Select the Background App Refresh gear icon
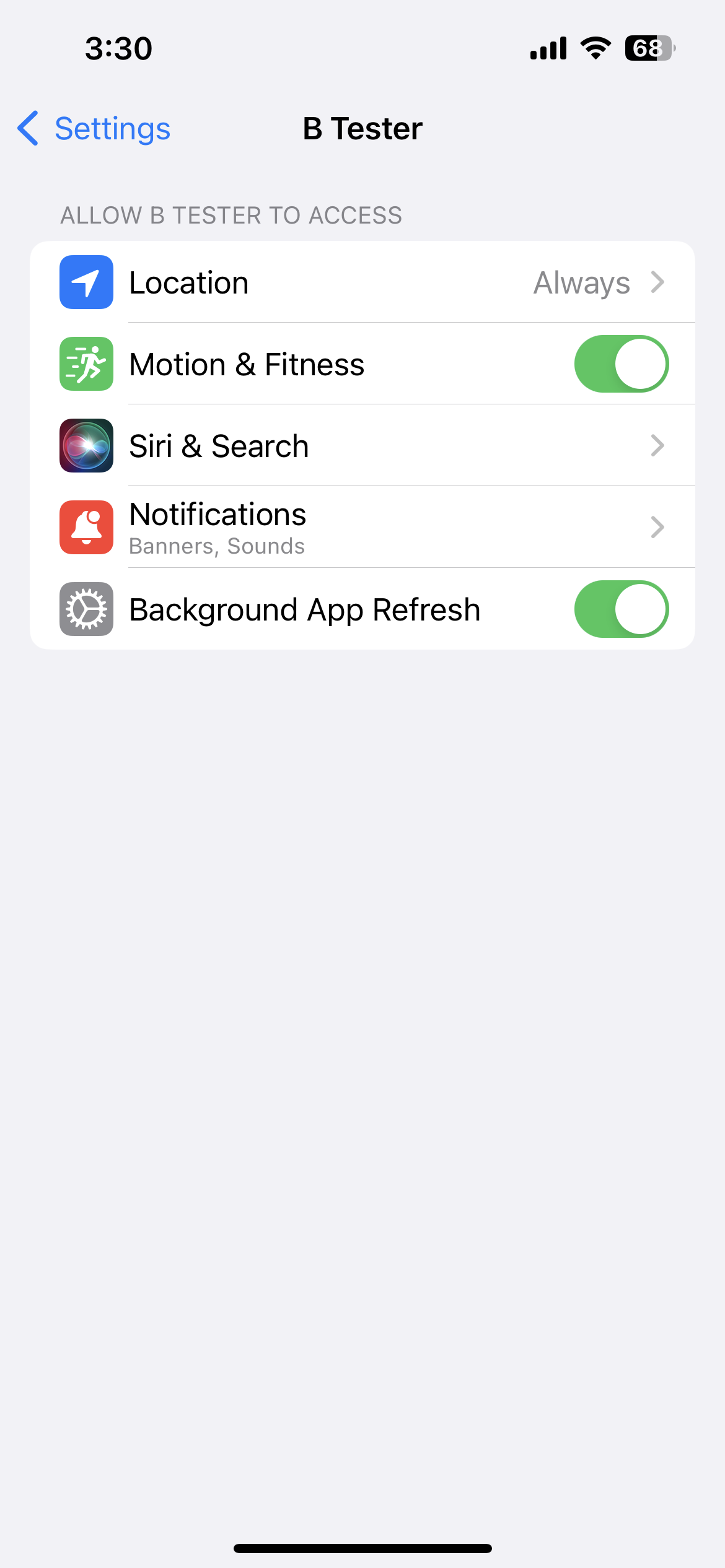 86,609
